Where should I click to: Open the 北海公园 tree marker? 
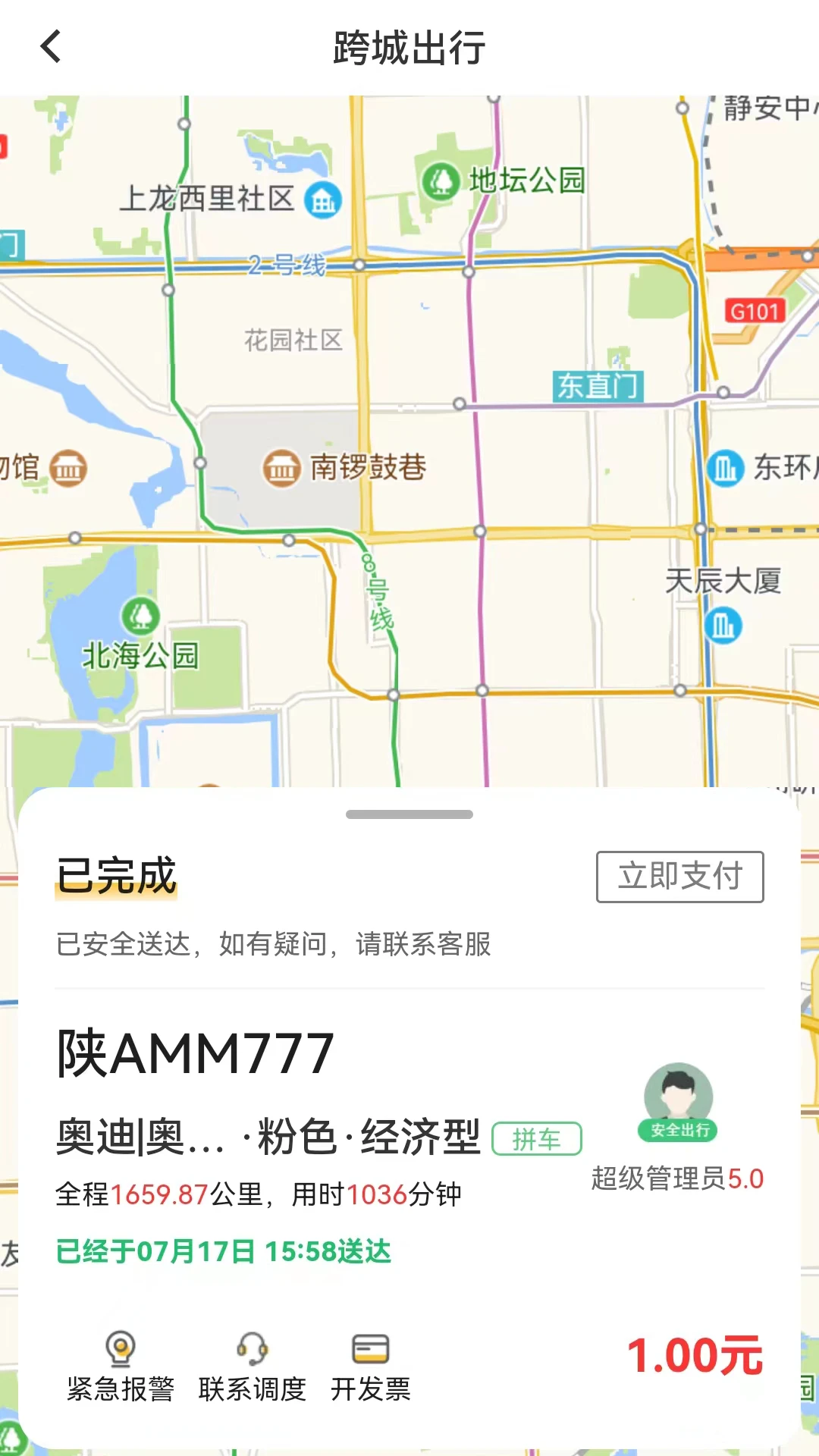(x=140, y=616)
